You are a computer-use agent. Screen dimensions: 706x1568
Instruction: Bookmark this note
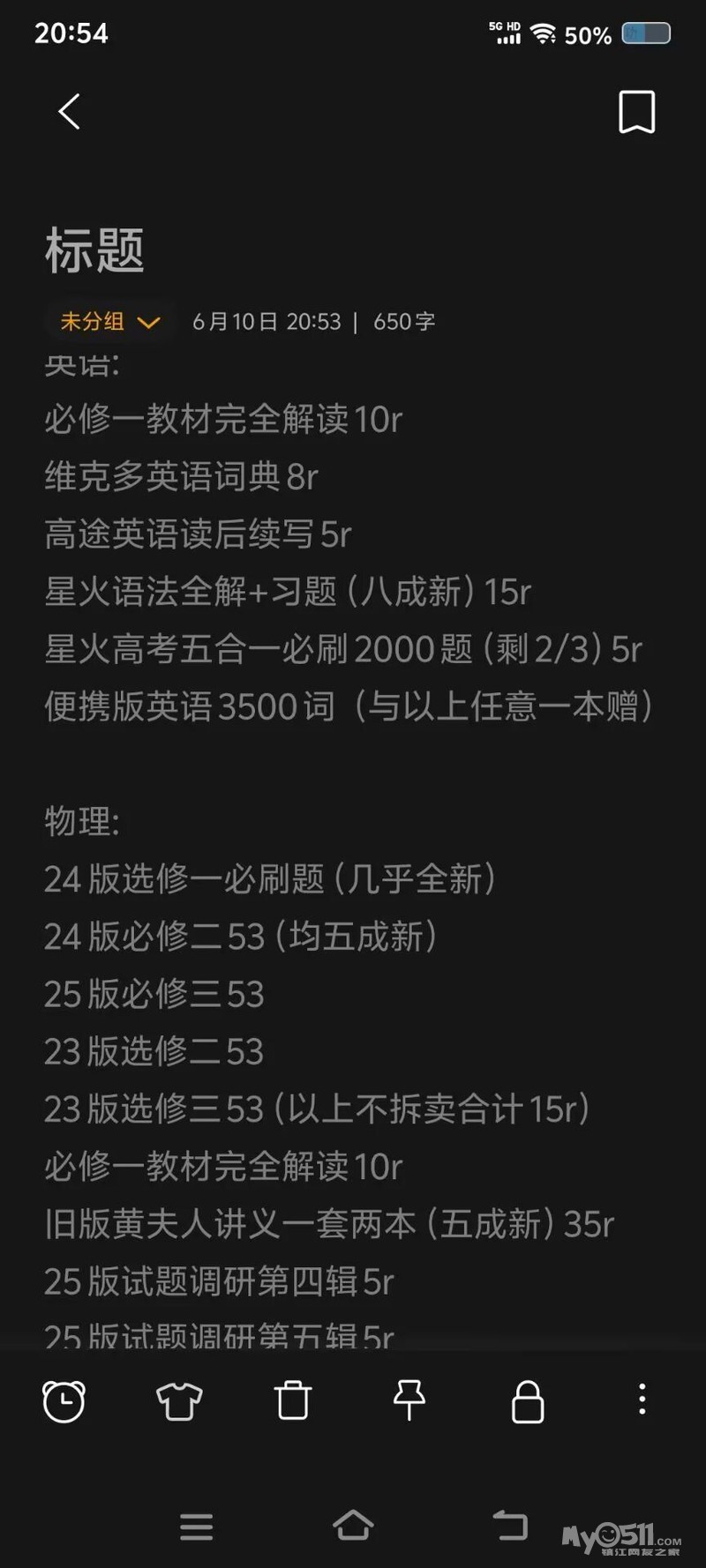click(636, 112)
